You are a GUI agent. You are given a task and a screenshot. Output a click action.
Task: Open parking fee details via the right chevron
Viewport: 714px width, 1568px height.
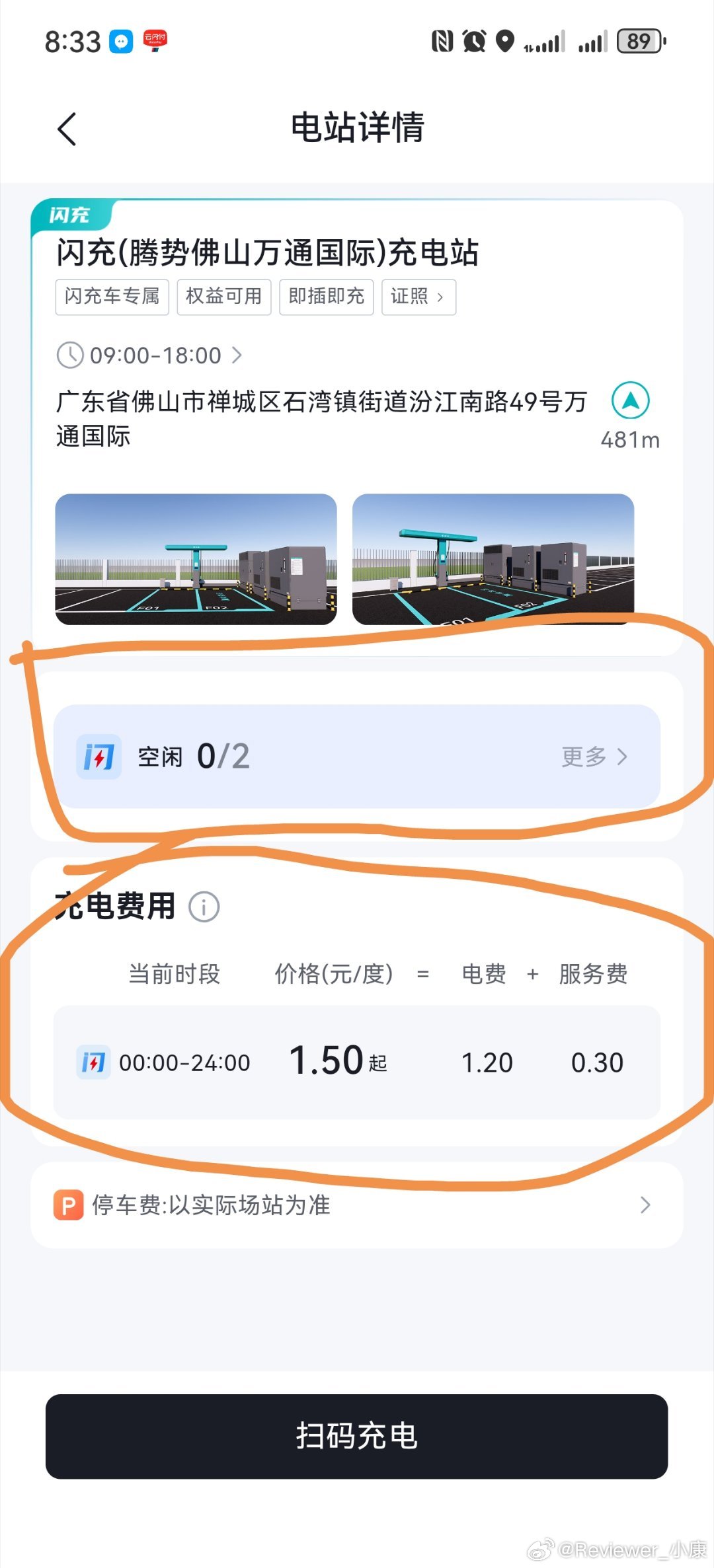645,1205
